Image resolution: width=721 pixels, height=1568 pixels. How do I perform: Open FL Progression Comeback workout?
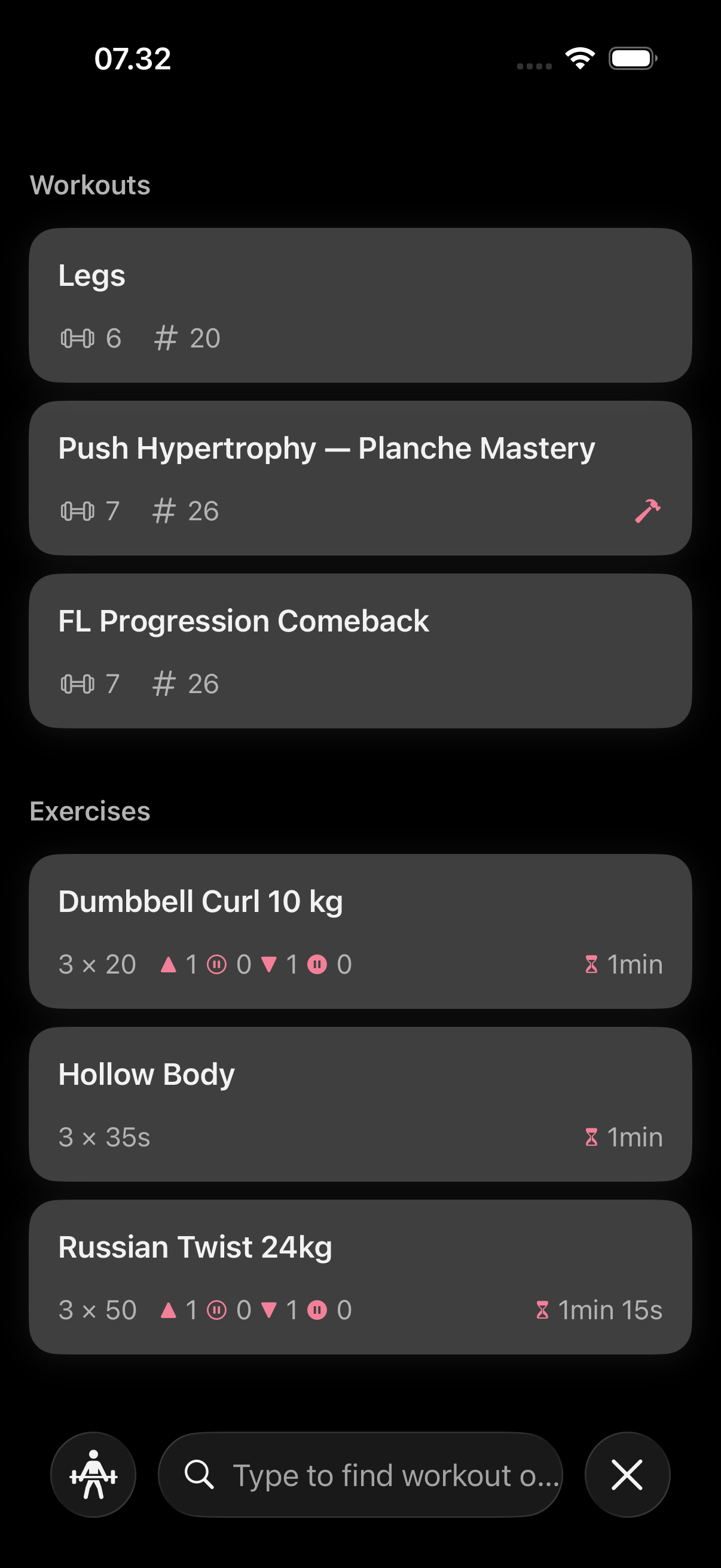[x=360, y=651]
